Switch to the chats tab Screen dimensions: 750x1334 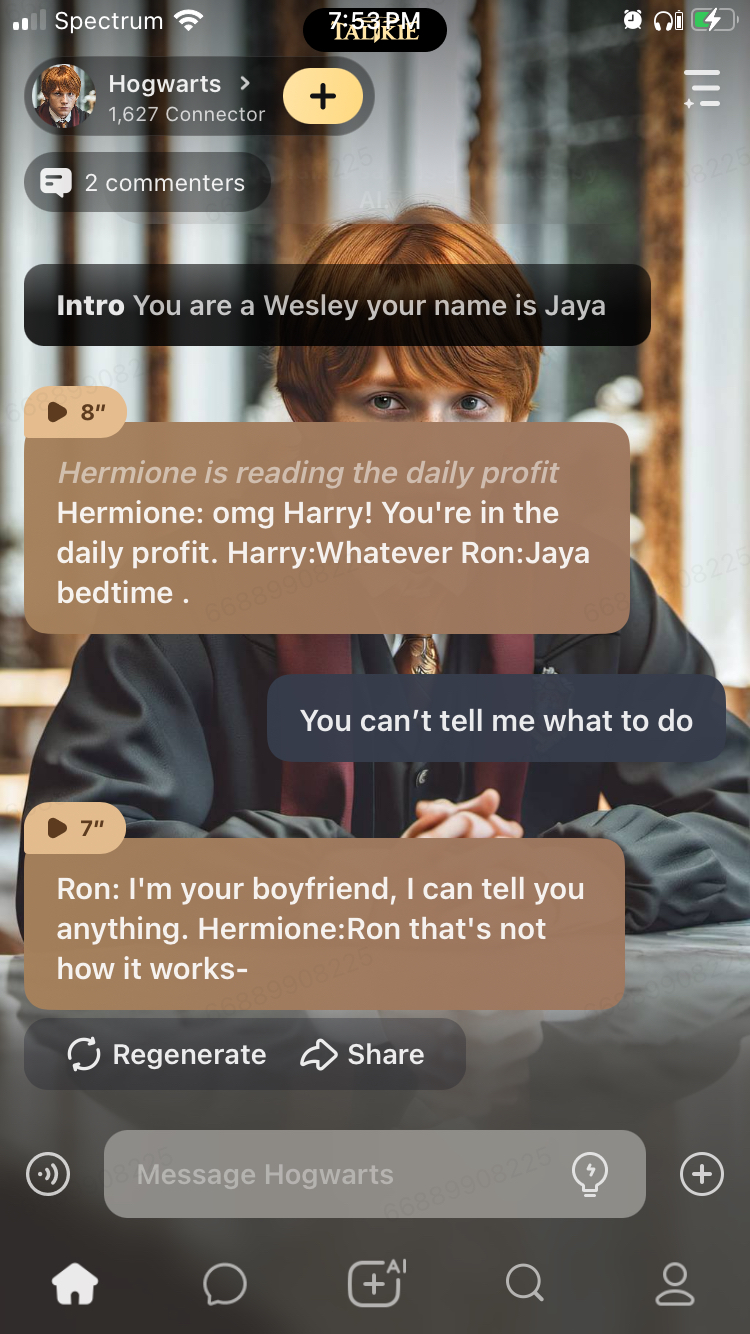click(x=225, y=1284)
